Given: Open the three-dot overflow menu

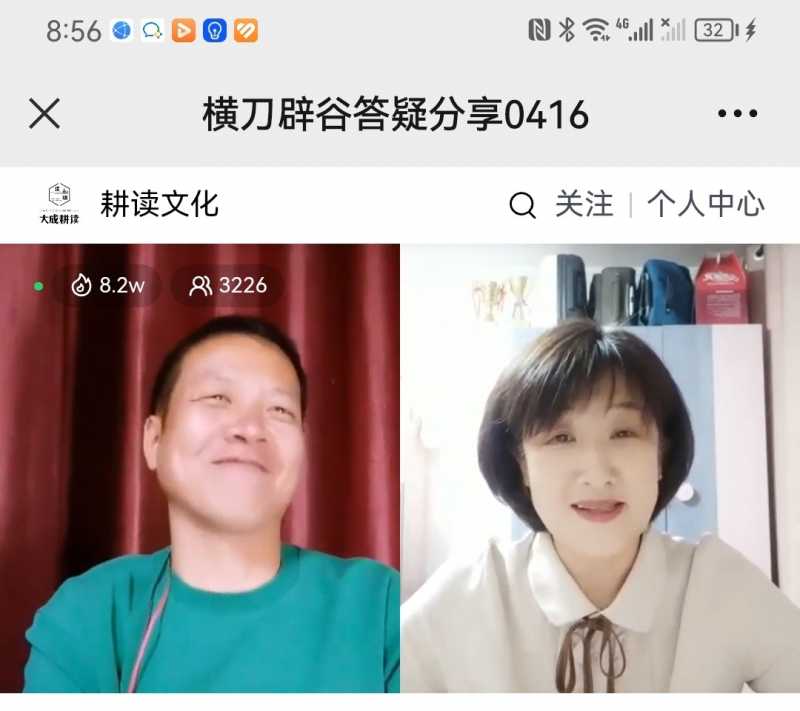Looking at the screenshot, I should tap(737, 114).
